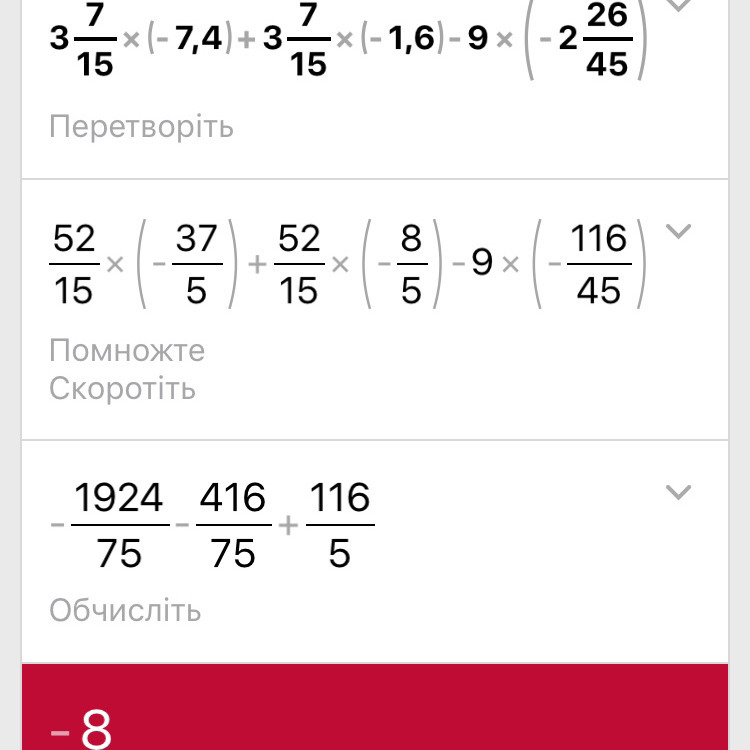
Task: Expand the Помножте Скоротіть step details
Action: click(x=678, y=232)
